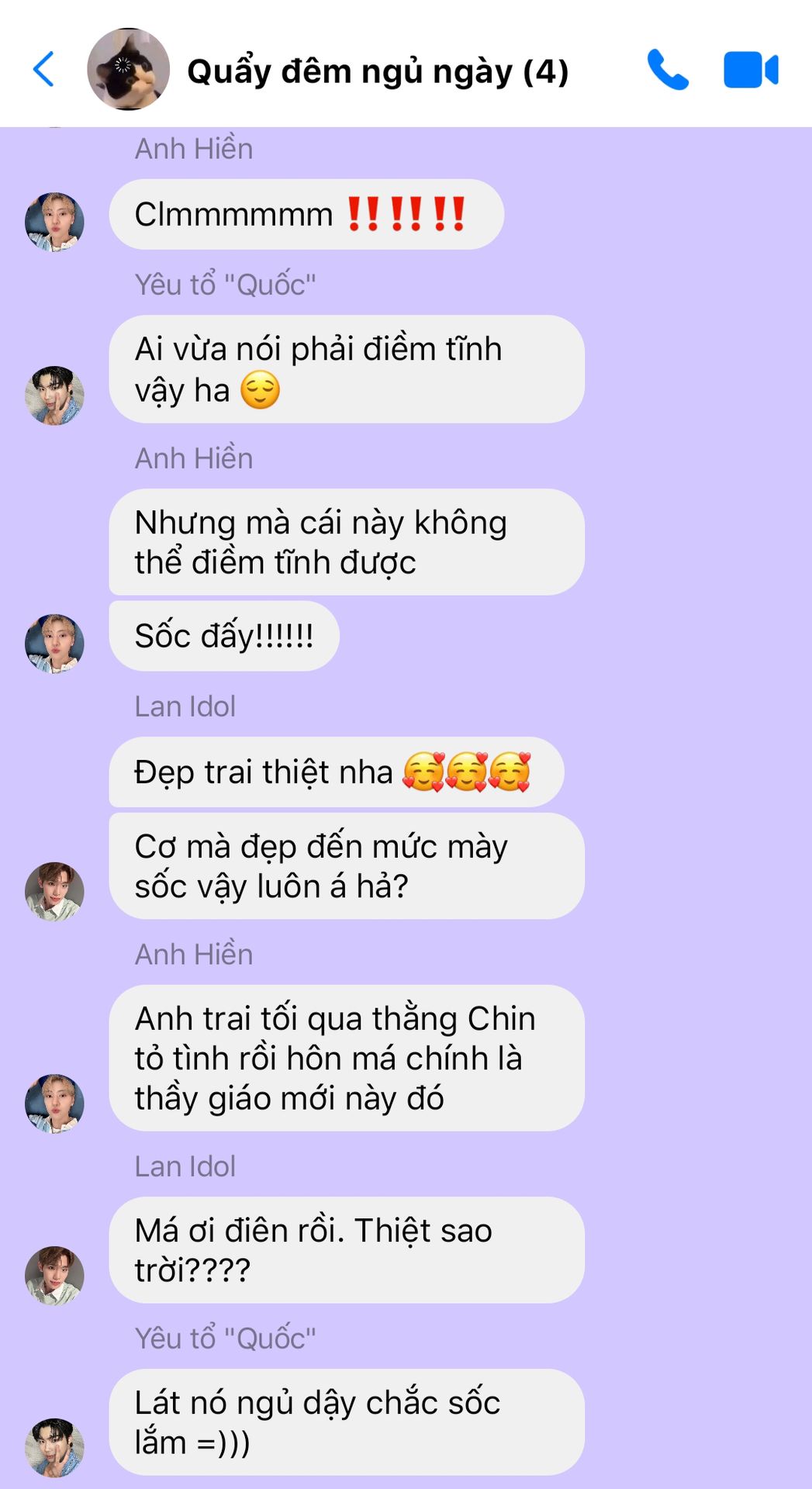This screenshot has height=1489, width=812.
Task: Open Lan Idol's avatar beside Má ơi message
Action: 54,1275
